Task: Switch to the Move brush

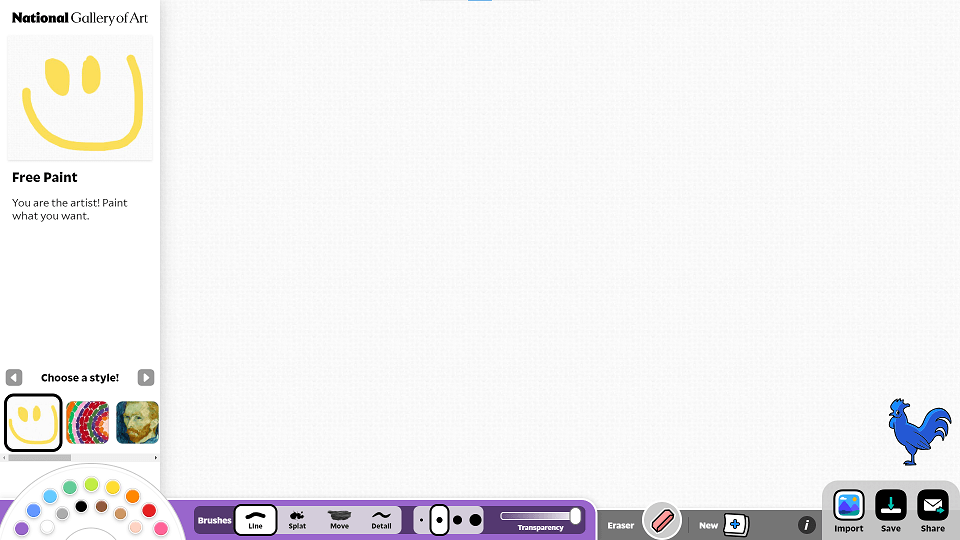Action: point(339,519)
